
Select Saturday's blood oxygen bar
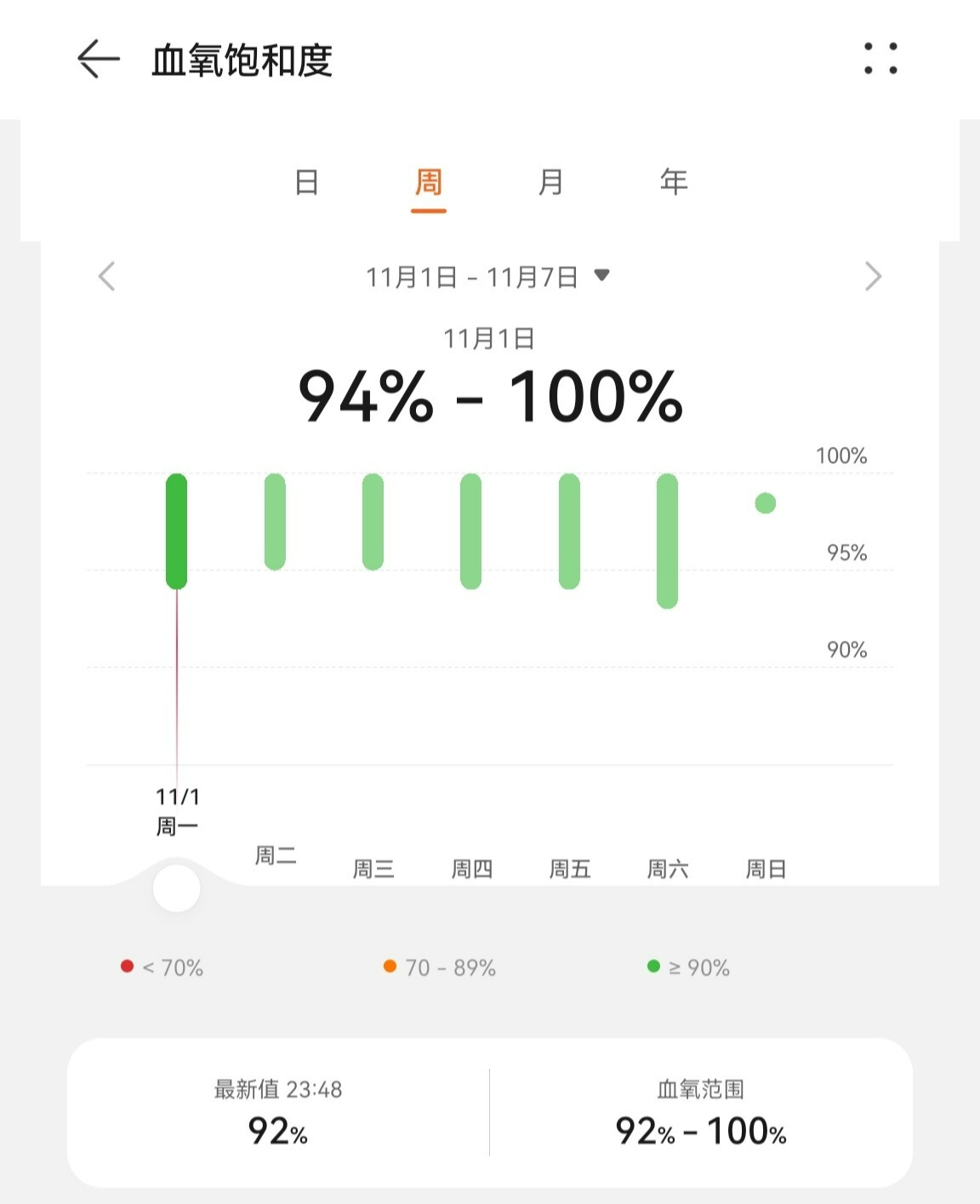[x=667, y=540]
